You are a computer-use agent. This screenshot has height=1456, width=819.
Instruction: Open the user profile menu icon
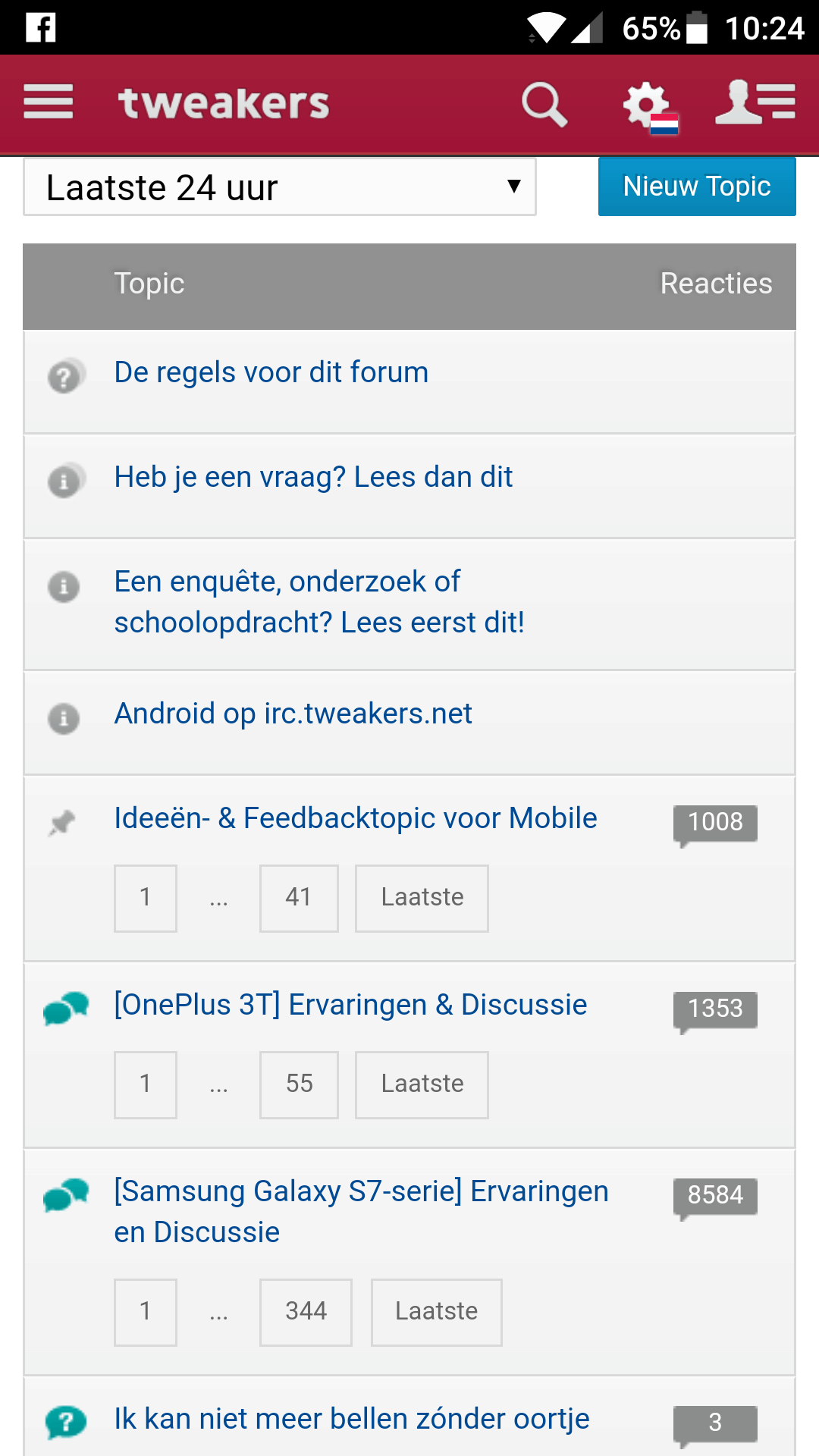pos(755,102)
